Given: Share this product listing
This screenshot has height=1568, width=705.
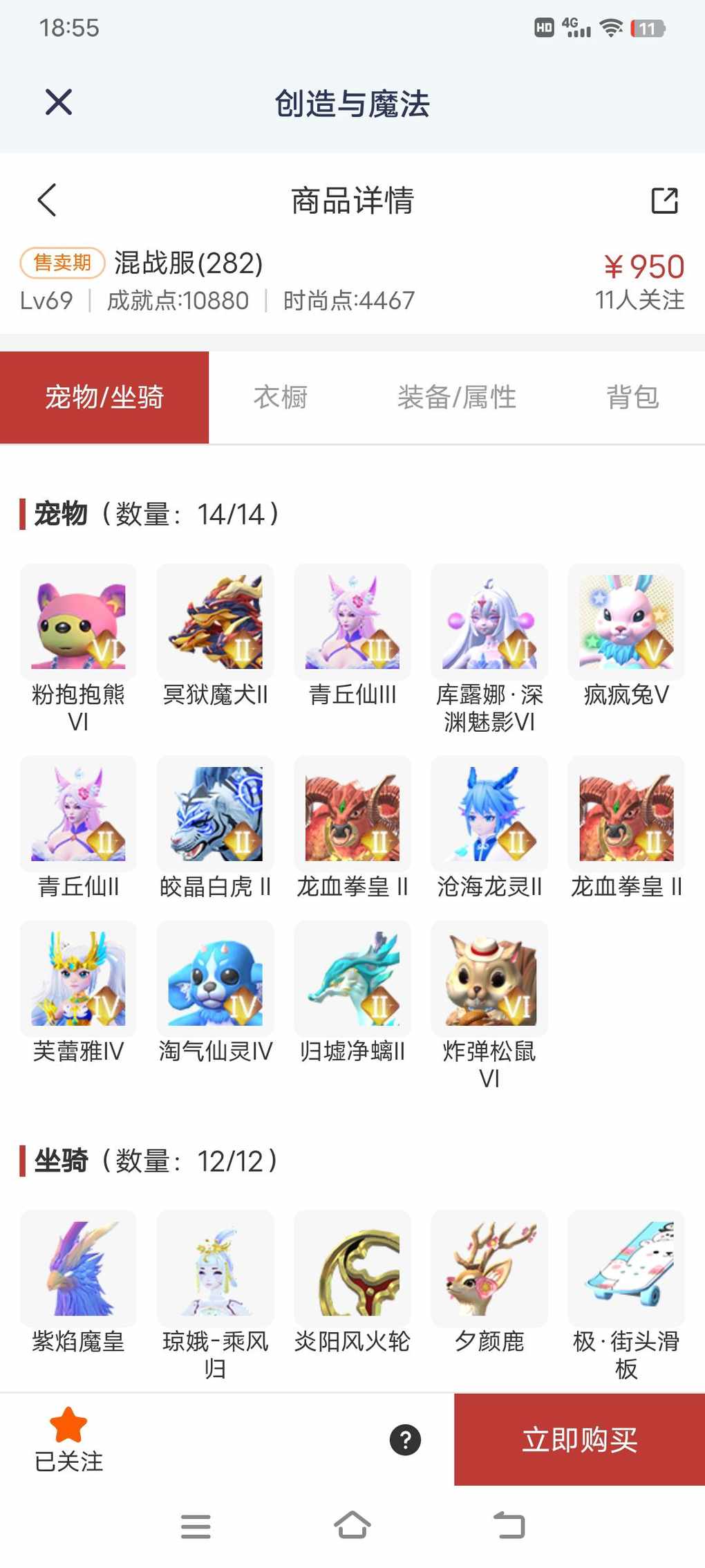Looking at the screenshot, I should [x=664, y=201].
